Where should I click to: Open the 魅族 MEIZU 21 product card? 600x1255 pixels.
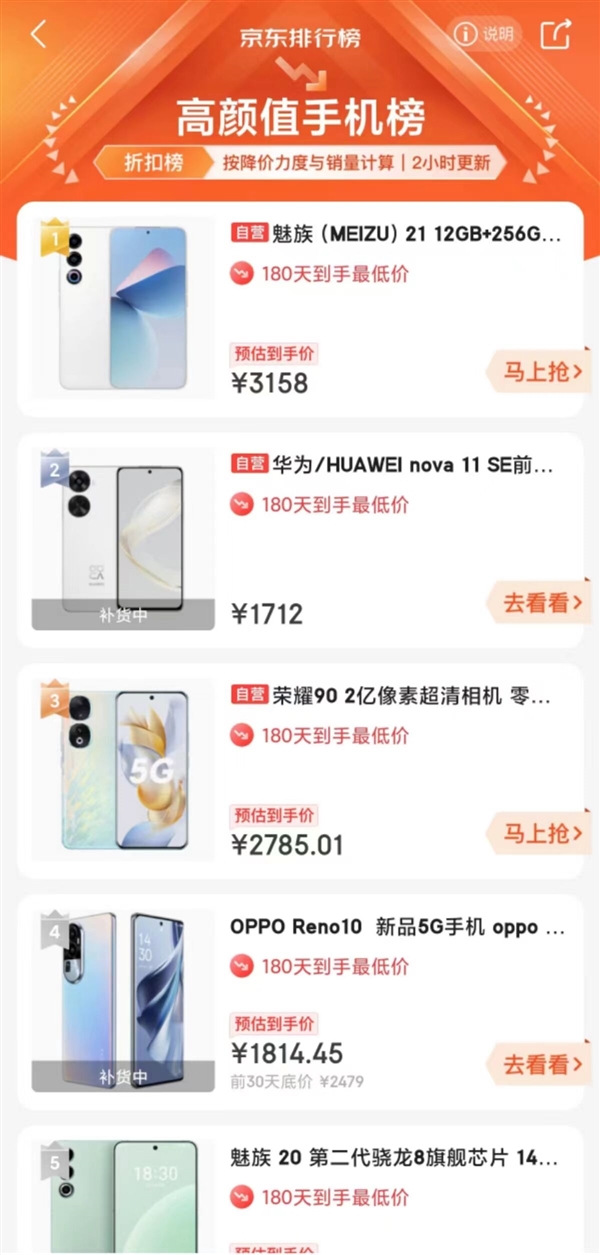(x=396, y=235)
